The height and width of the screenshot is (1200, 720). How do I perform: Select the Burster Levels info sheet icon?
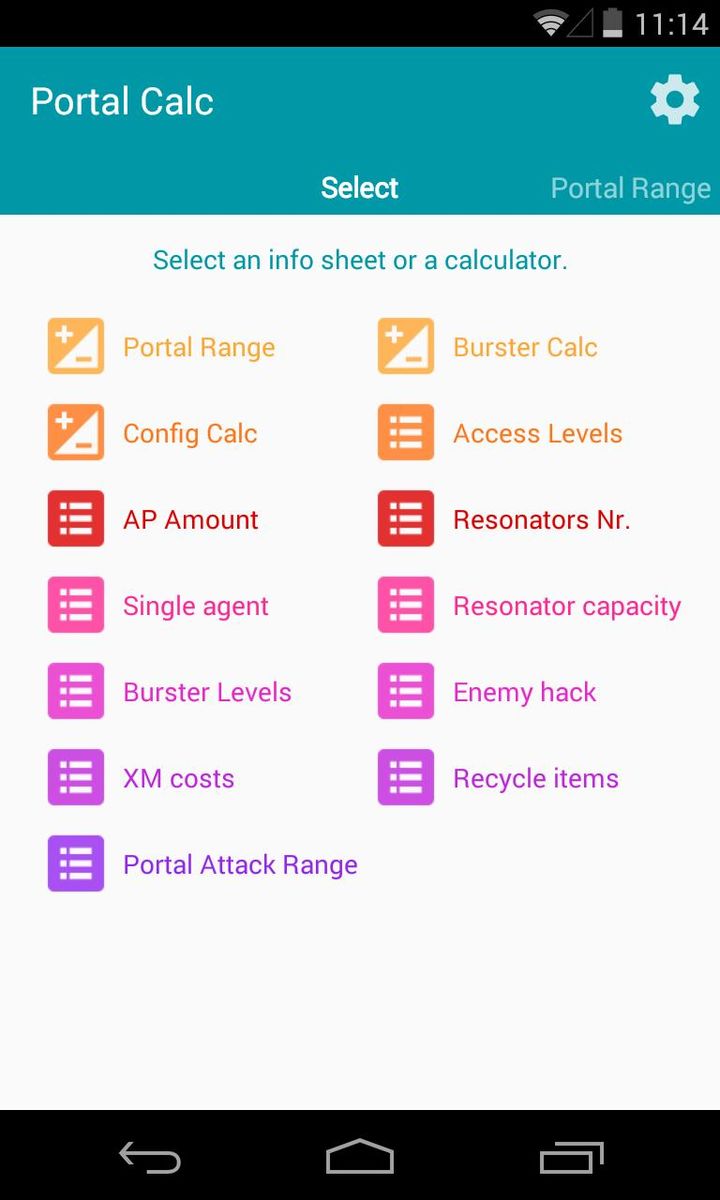[74, 690]
